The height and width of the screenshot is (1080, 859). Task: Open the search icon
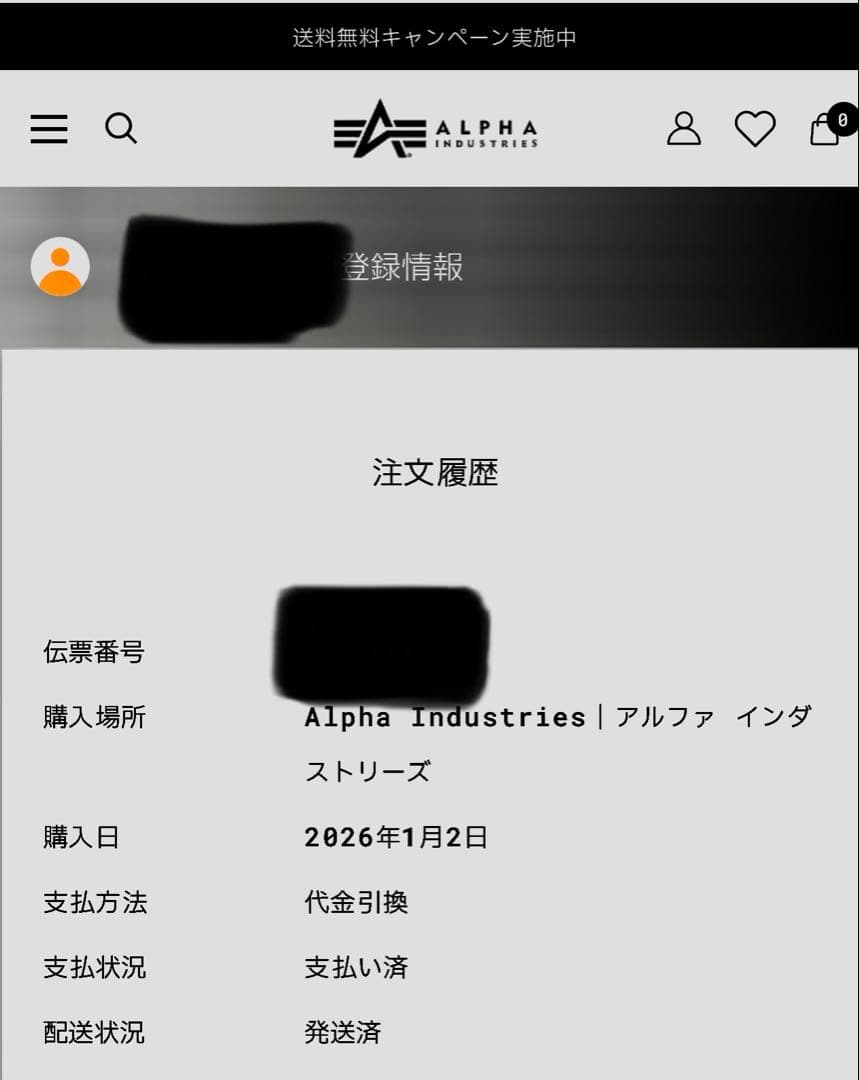click(x=121, y=128)
